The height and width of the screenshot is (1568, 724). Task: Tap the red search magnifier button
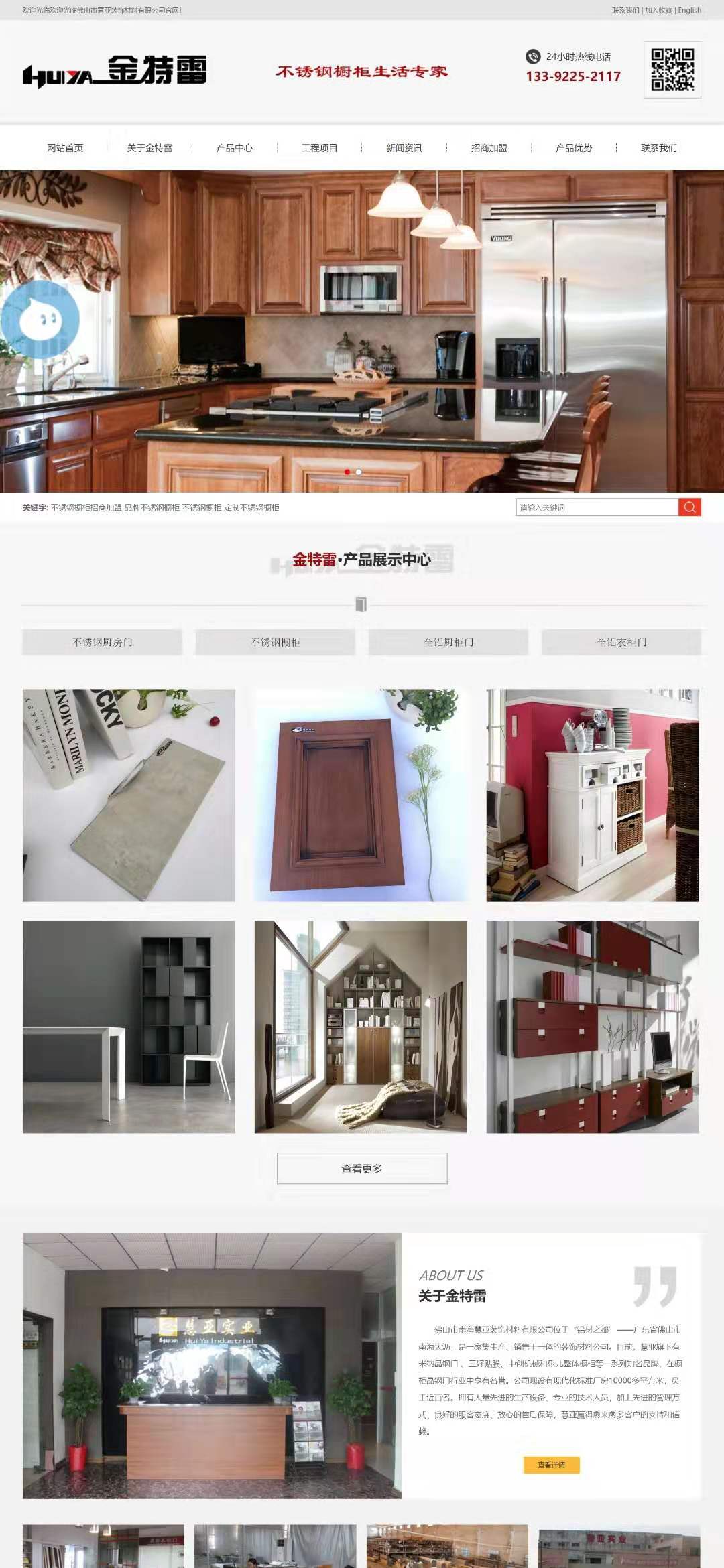click(x=690, y=507)
